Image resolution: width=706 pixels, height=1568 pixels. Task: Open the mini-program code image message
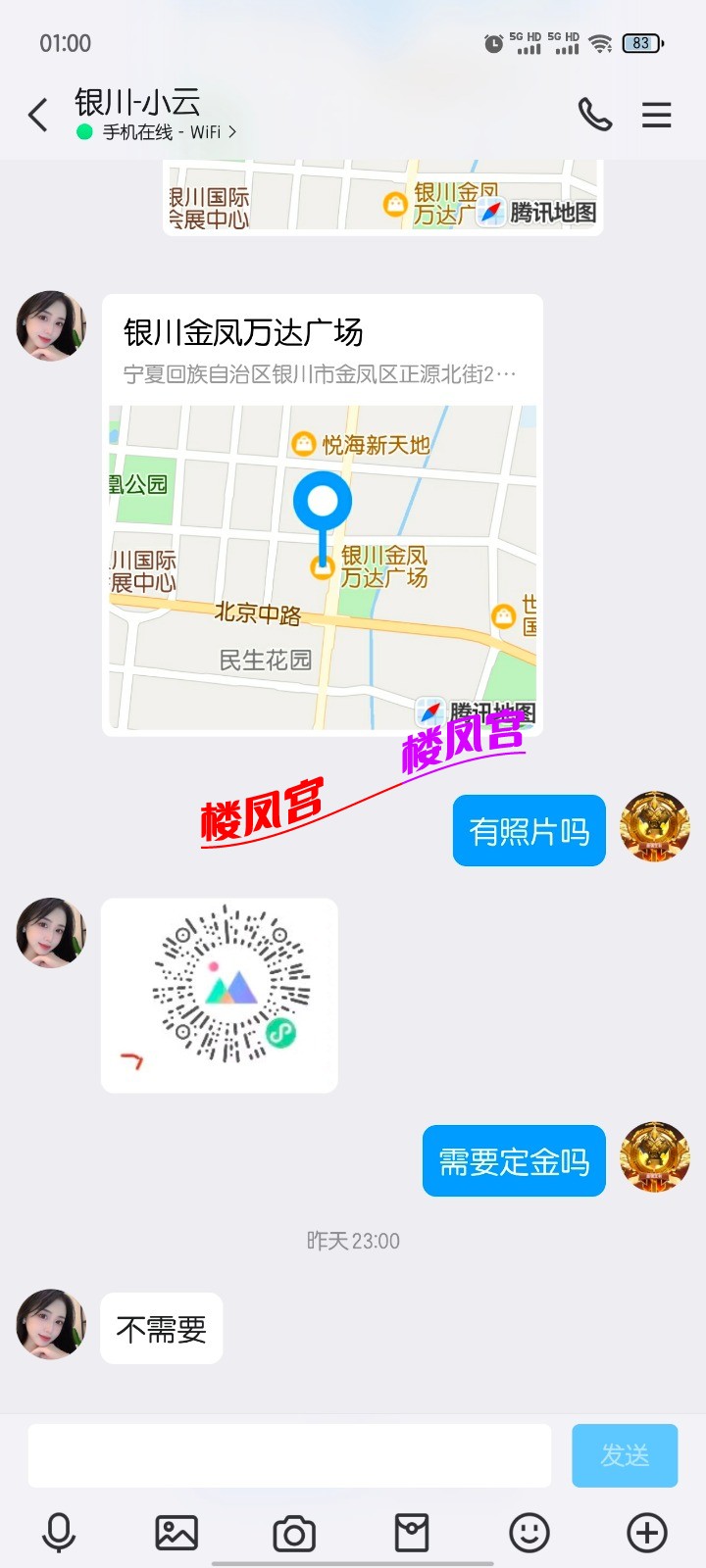(220, 995)
